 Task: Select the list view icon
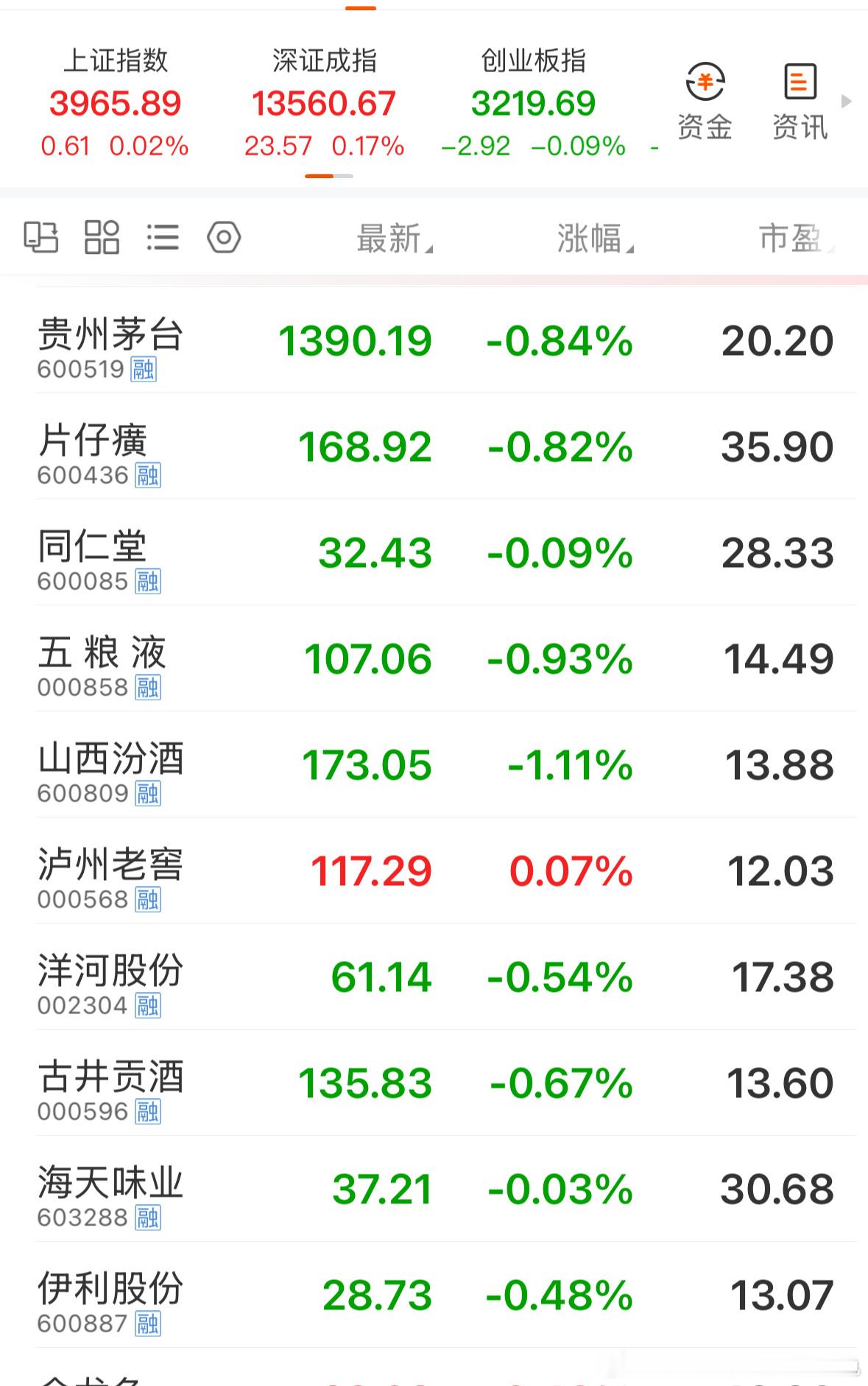[163, 237]
